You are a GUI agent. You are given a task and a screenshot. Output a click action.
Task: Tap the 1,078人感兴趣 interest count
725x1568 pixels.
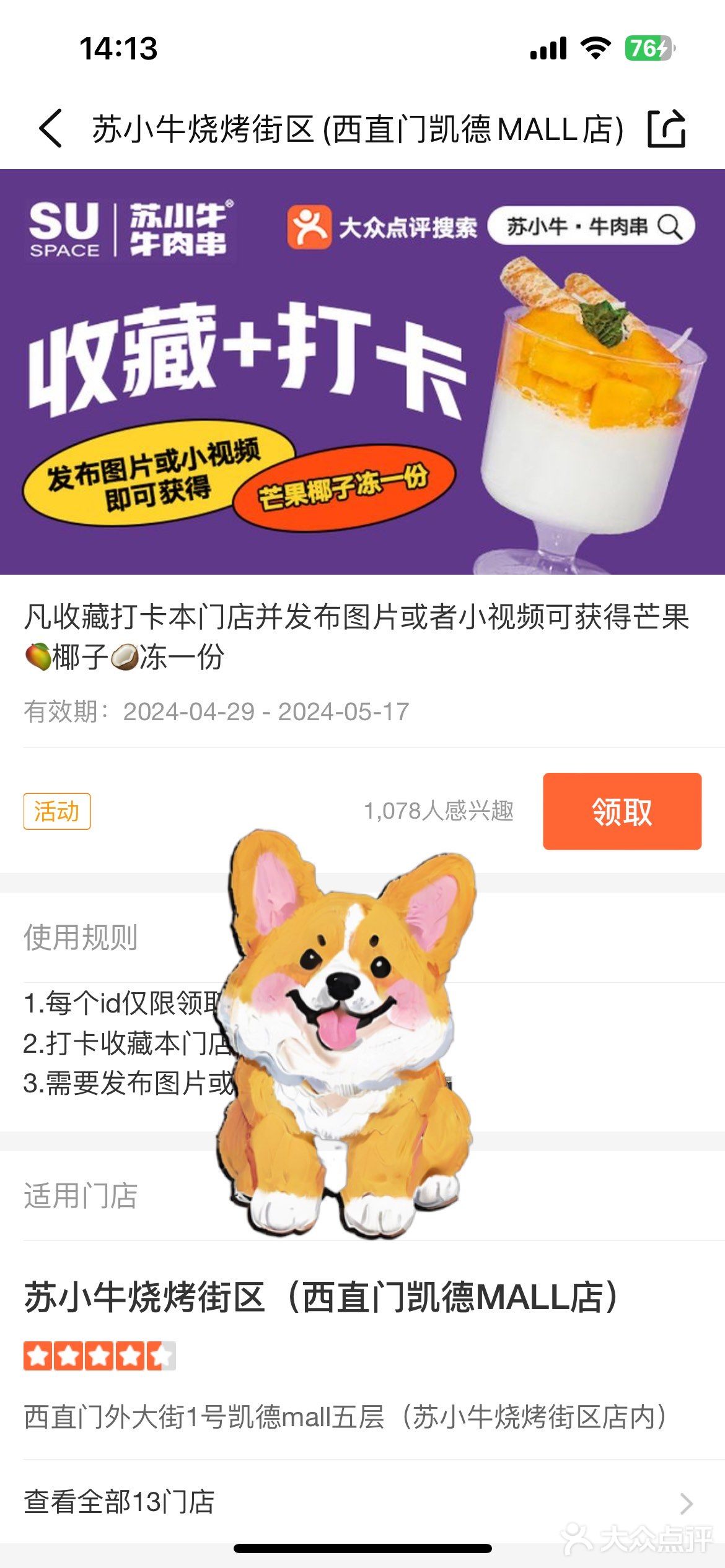(x=441, y=812)
